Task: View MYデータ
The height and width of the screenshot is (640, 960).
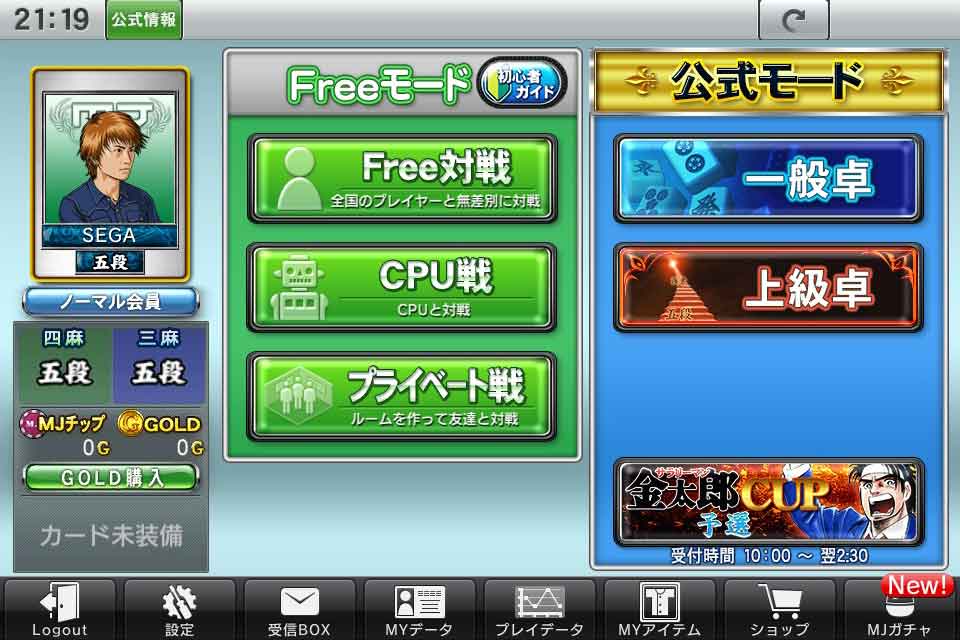Action: point(419,609)
